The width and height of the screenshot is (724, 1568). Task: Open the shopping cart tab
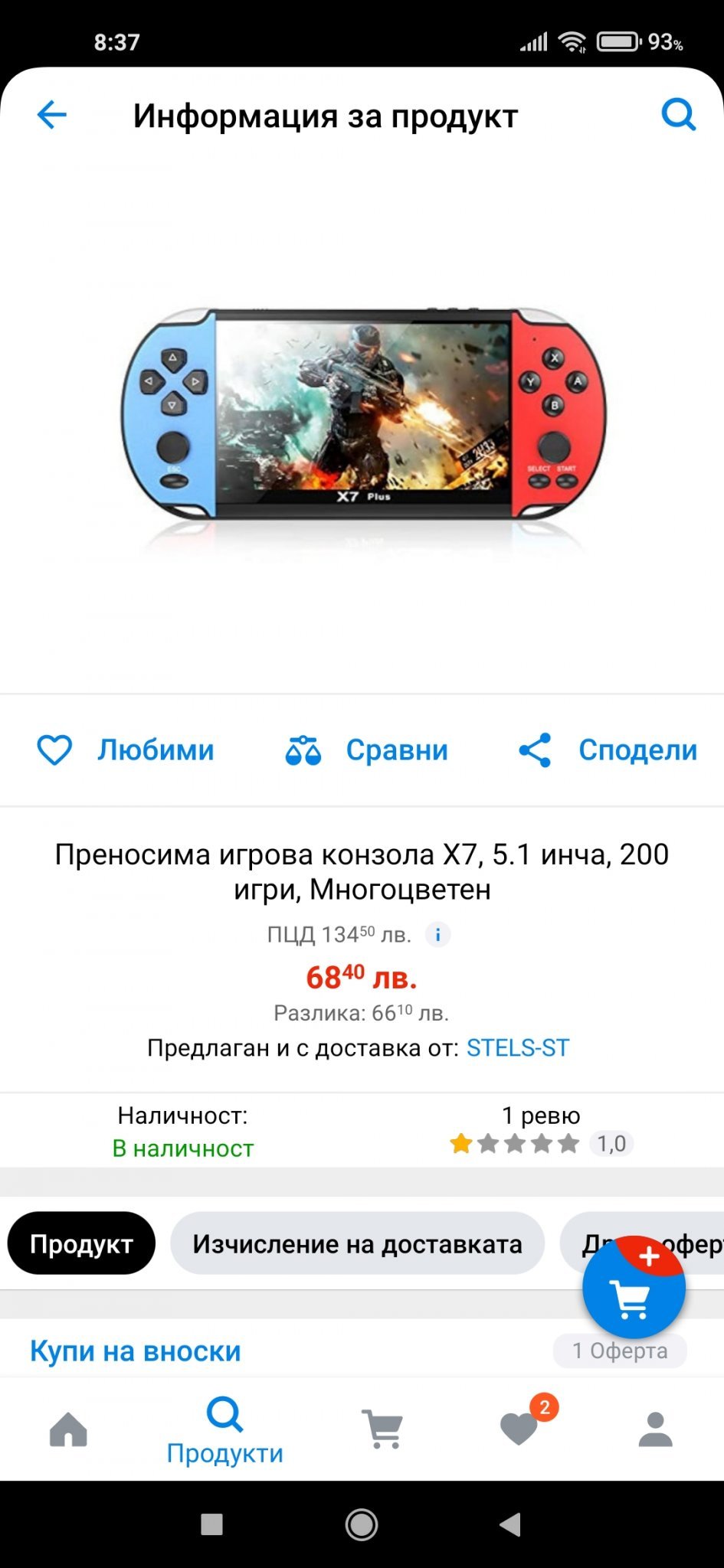(x=383, y=1429)
